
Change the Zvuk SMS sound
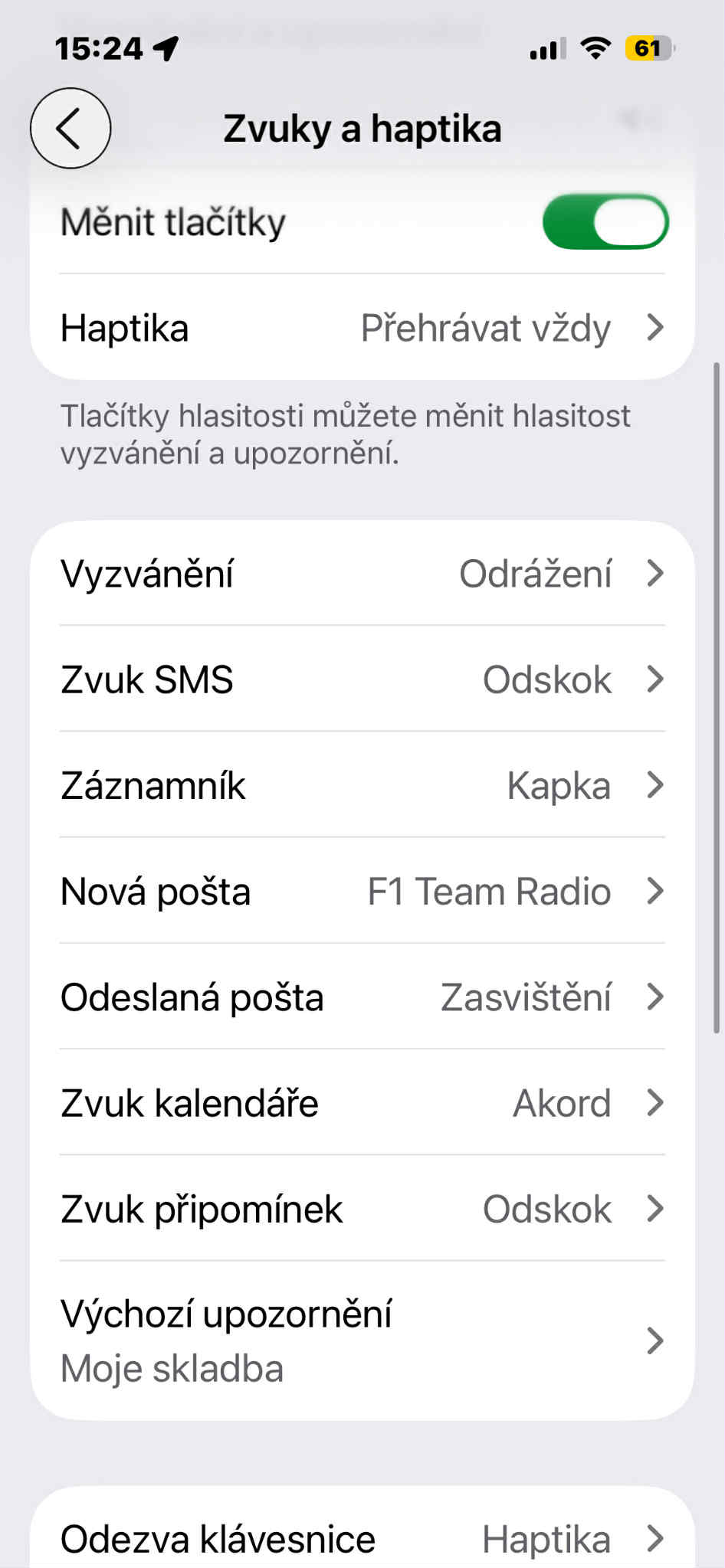coord(362,679)
